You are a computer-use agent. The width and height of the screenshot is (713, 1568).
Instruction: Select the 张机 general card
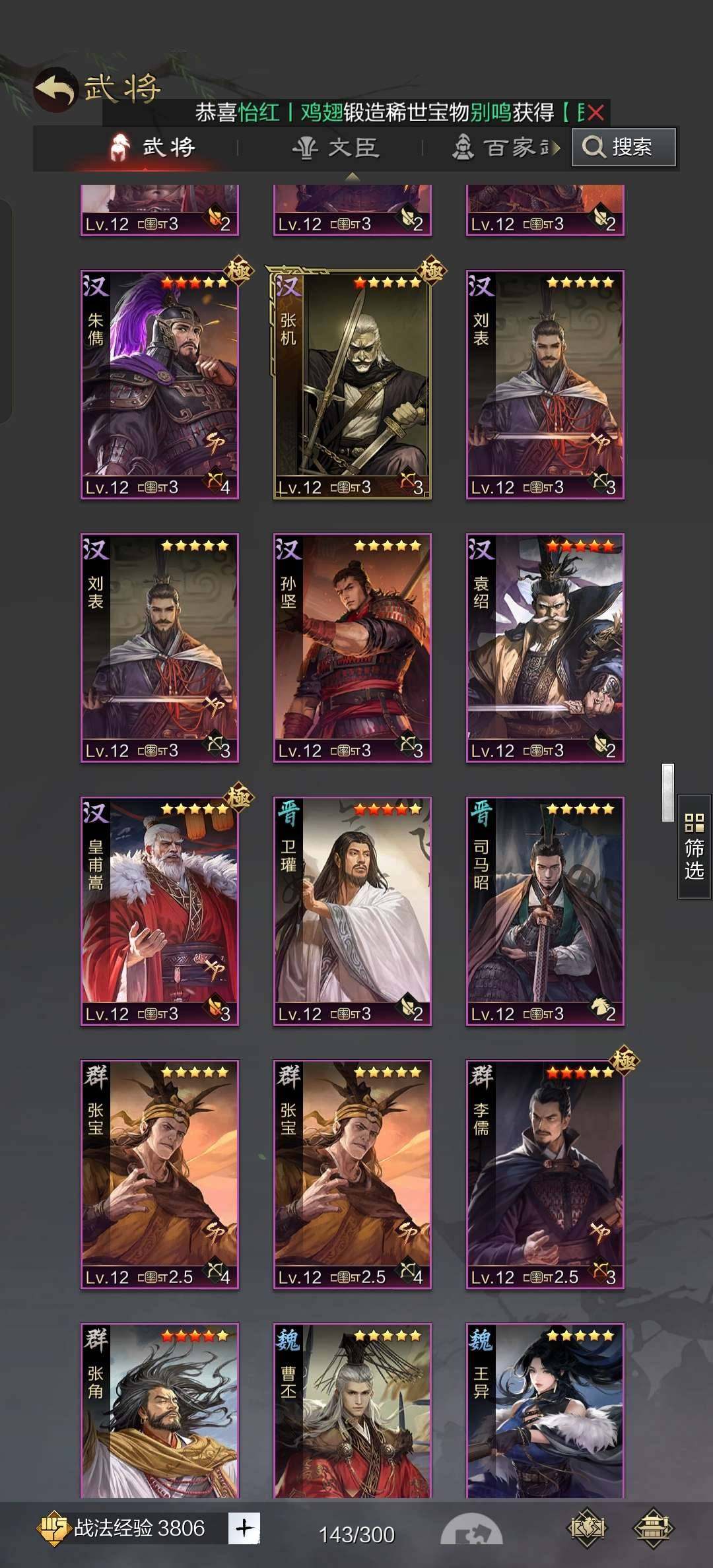pos(352,384)
